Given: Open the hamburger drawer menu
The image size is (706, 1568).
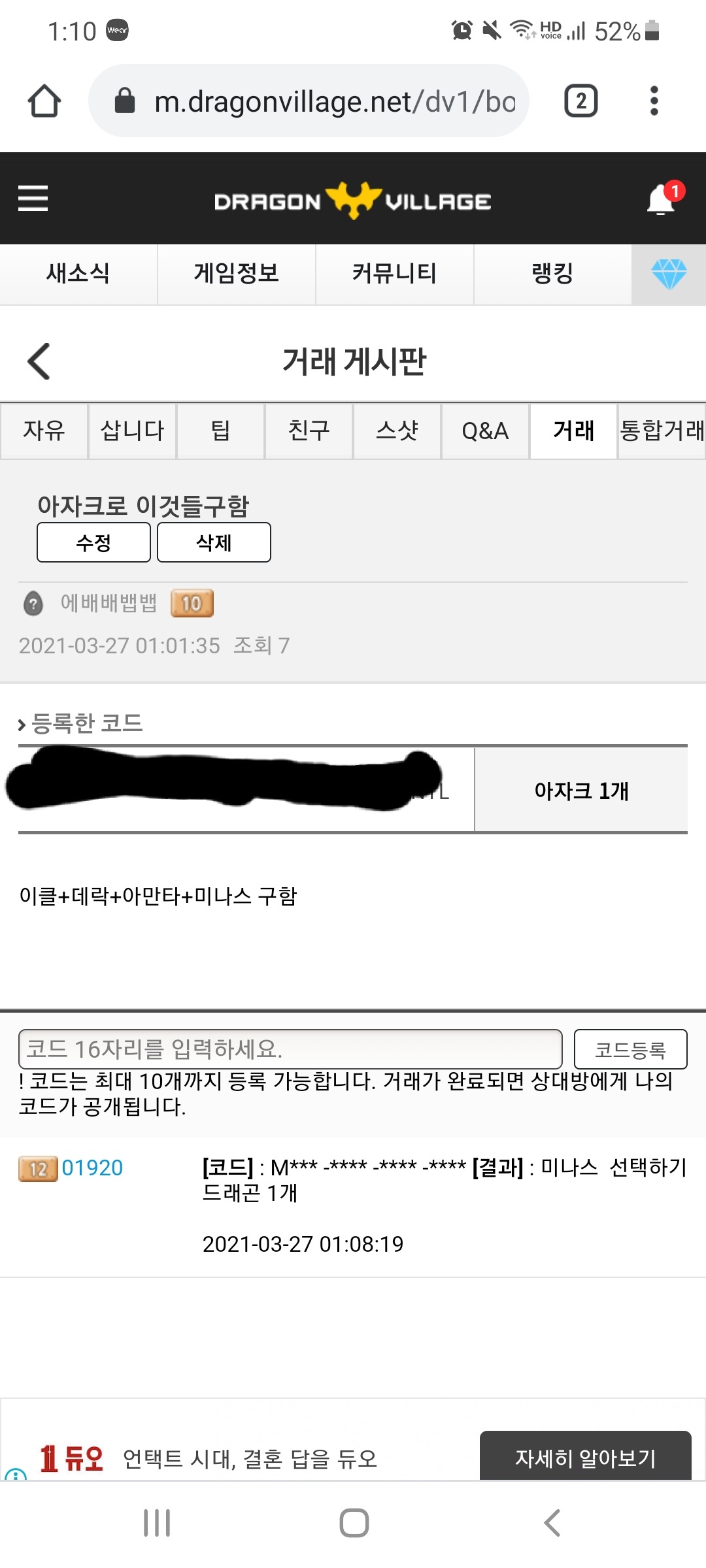Looking at the screenshot, I should [x=33, y=198].
